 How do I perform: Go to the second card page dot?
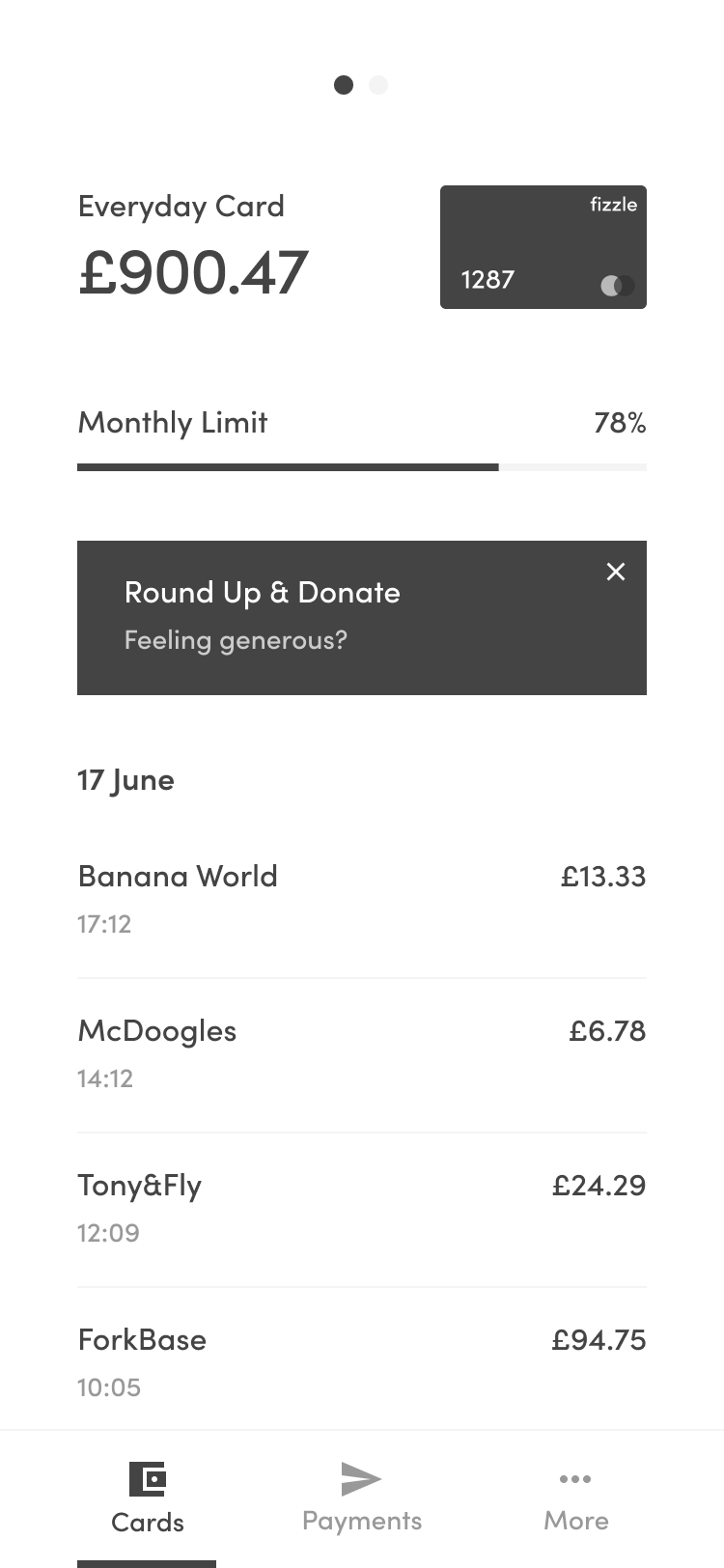coord(378,85)
